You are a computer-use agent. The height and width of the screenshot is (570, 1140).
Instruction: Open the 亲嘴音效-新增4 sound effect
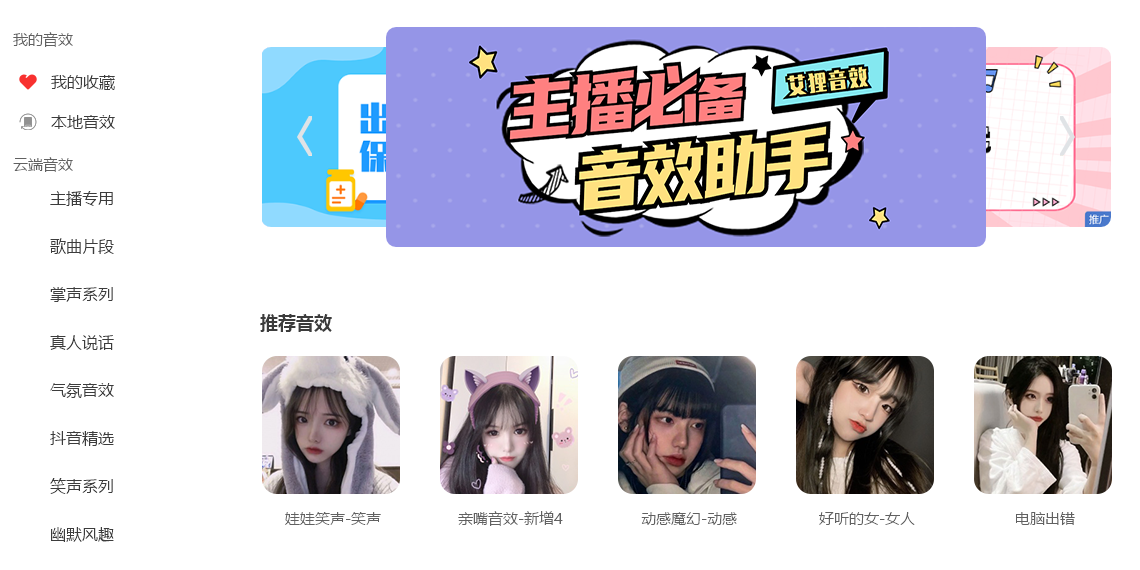pos(509,425)
